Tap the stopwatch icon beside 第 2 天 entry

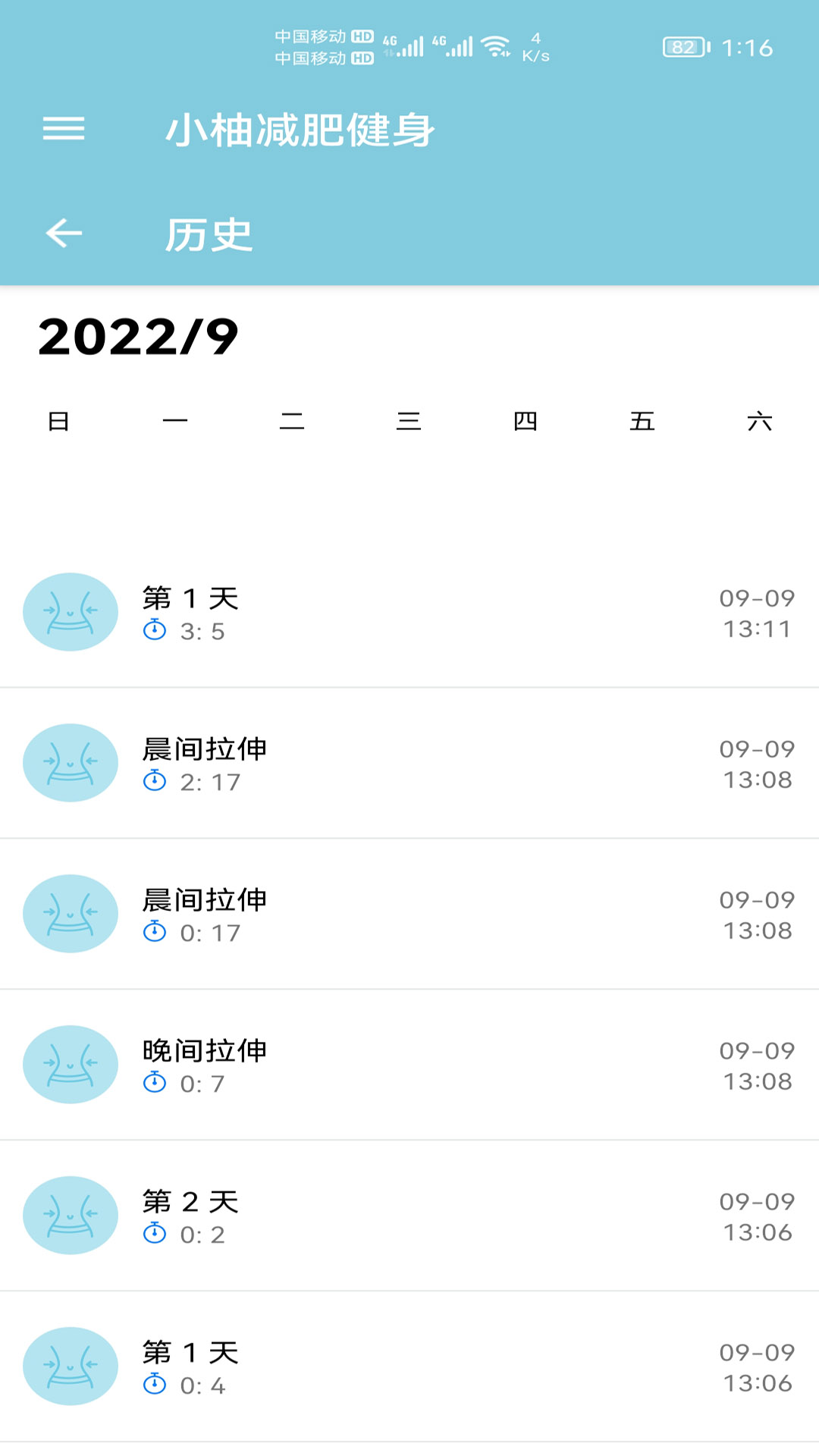point(155,1235)
